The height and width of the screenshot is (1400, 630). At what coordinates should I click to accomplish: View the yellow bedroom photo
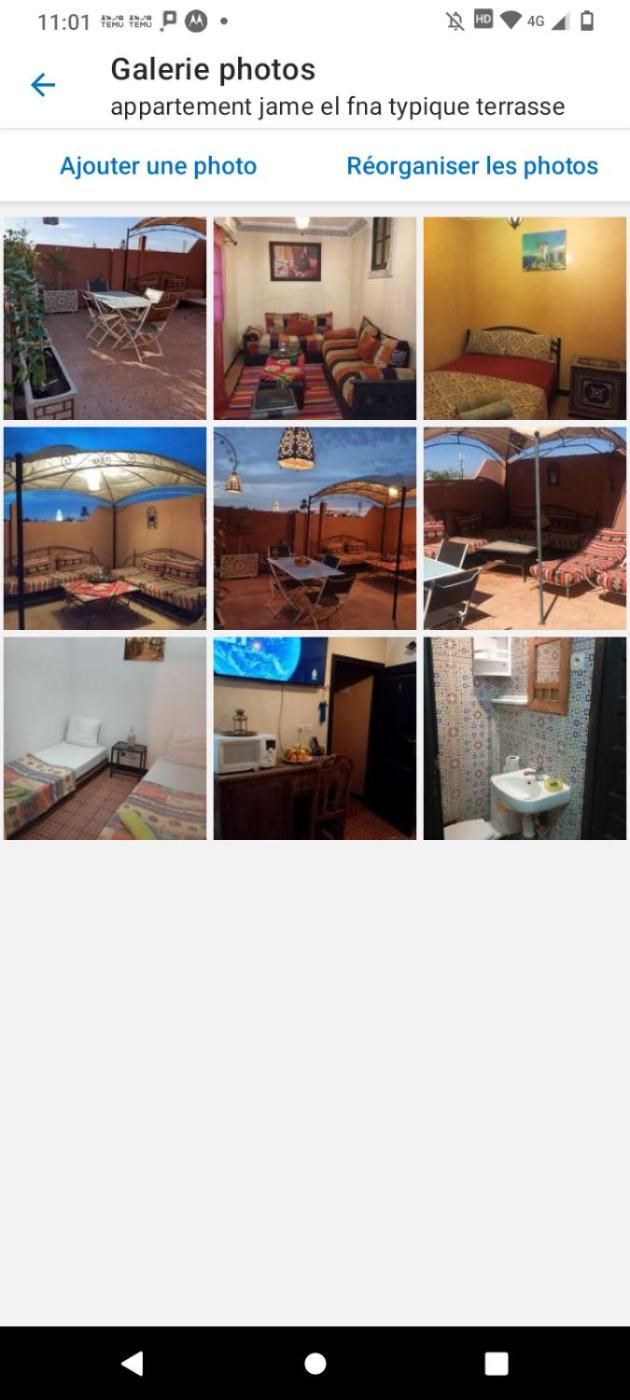pyautogui.click(x=525, y=318)
